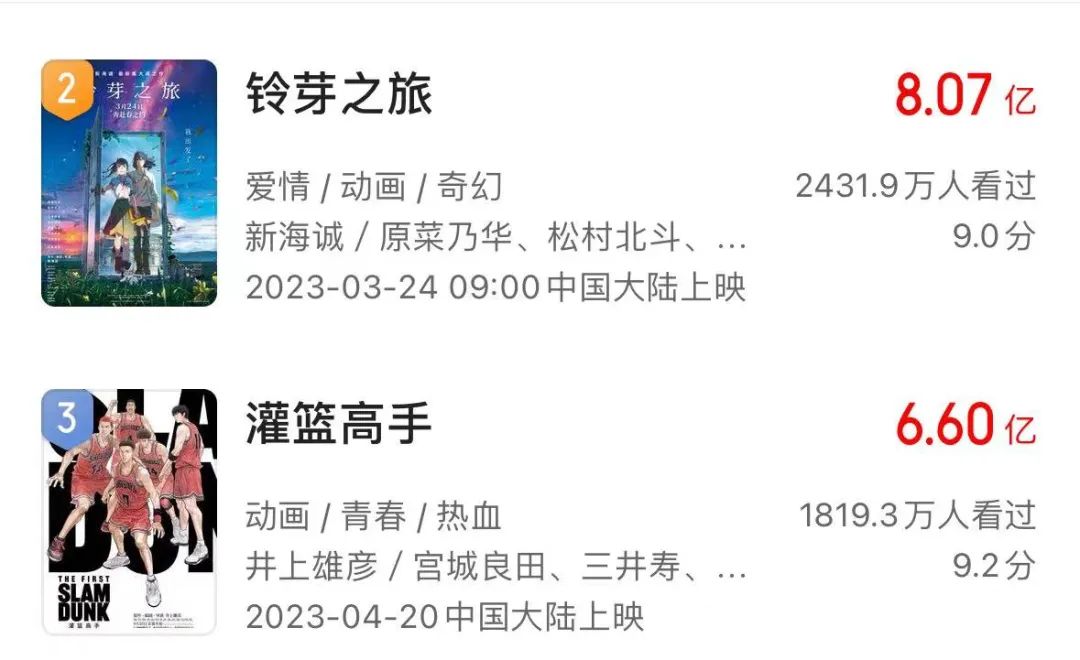The width and height of the screenshot is (1080, 660).
Task: Open the 铃芽之旅 movie entry
Action: click(339, 96)
